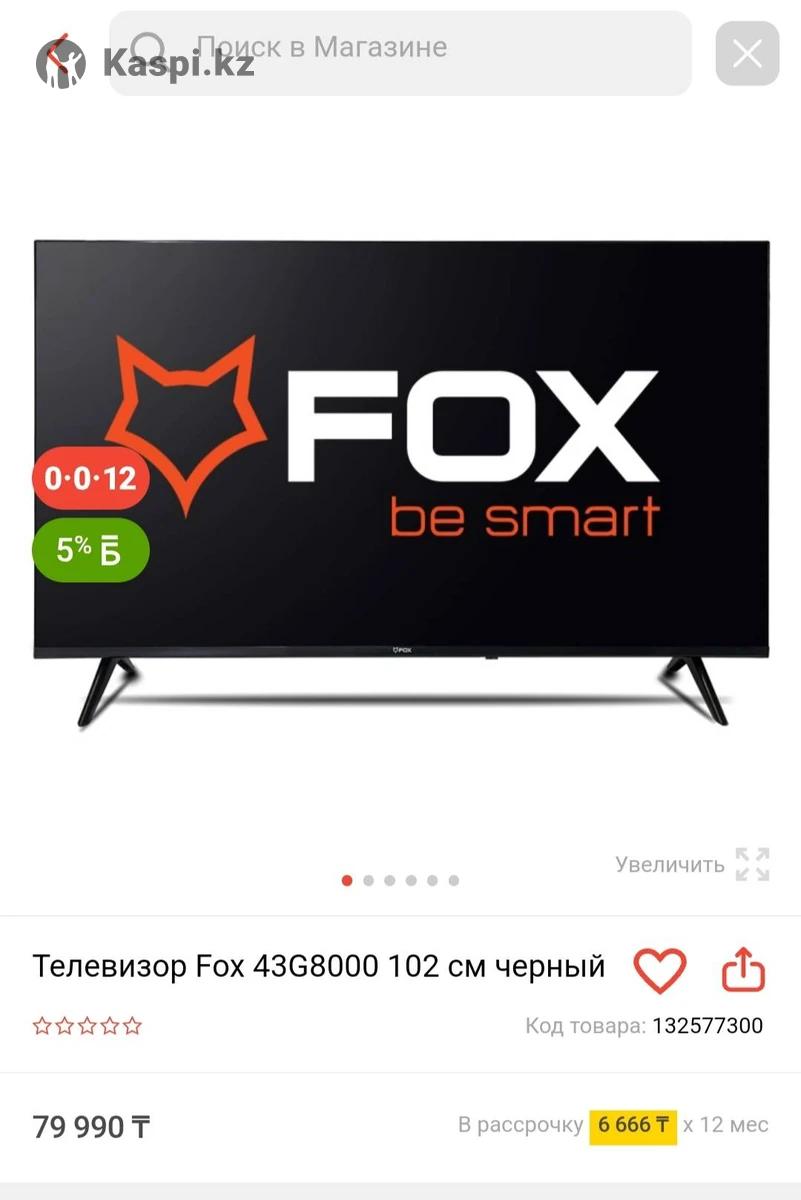Select the image page indicator dots
The height and width of the screenshot is (1200, 801).
pos(400,881)
